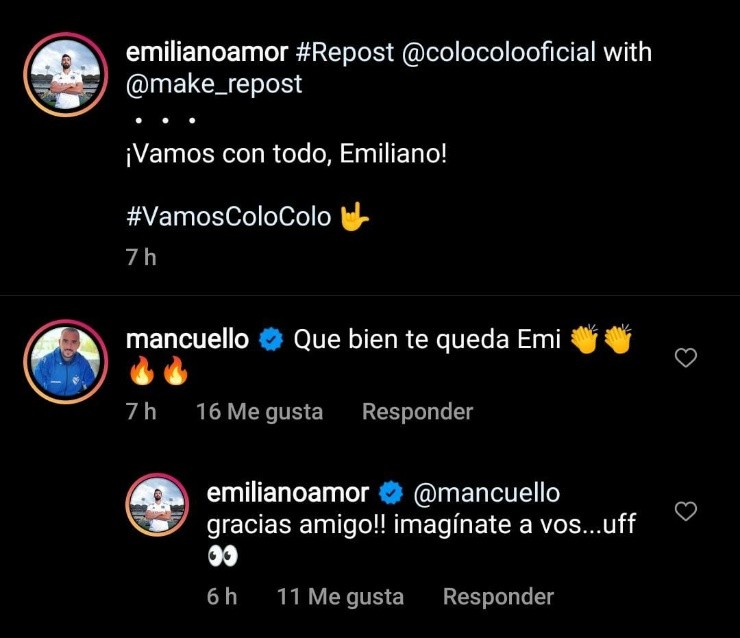Viewport: 740px width, 638px height.
Task: Open the @mancuello mention in the reply
Action: click(x=486, y=493)
